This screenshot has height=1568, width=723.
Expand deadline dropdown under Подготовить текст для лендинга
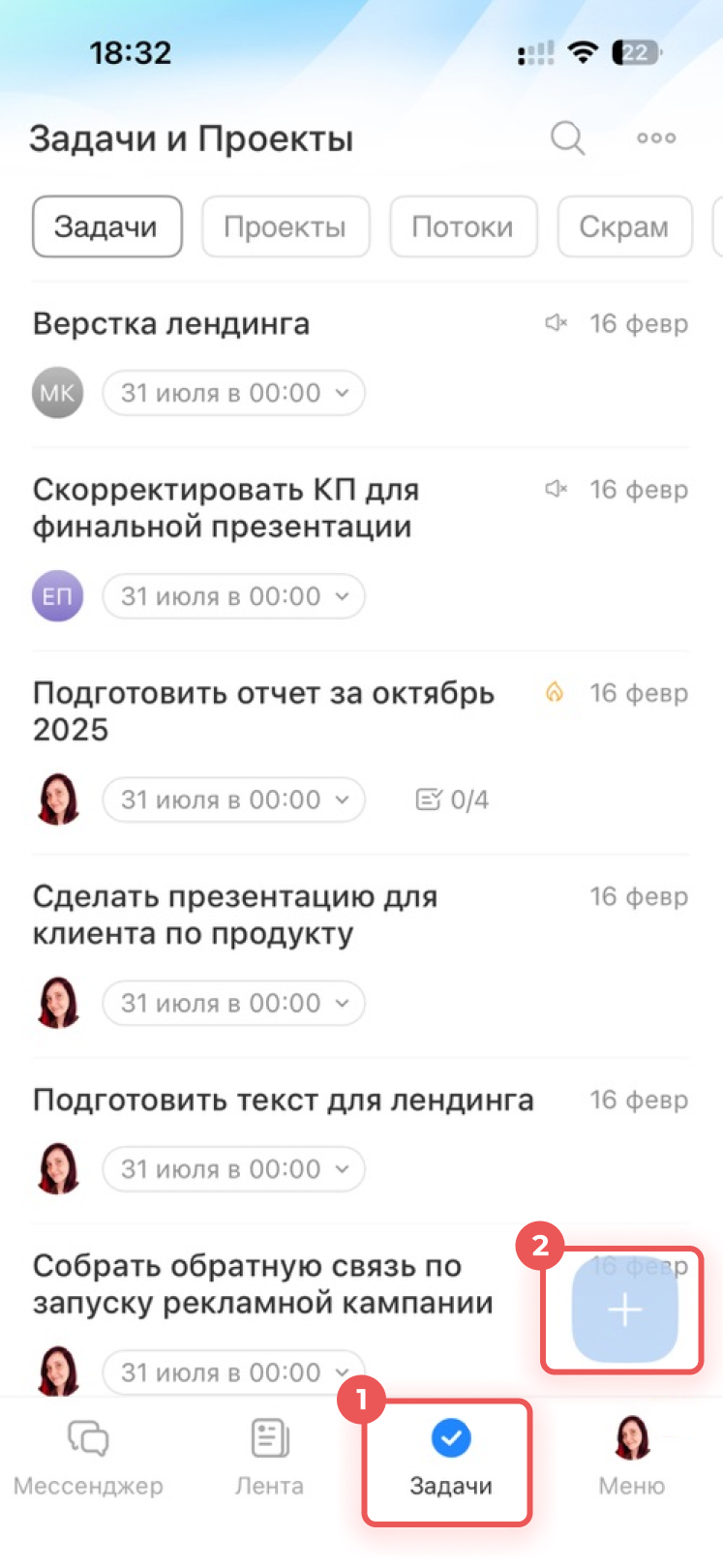click(x=233, y=1169)
